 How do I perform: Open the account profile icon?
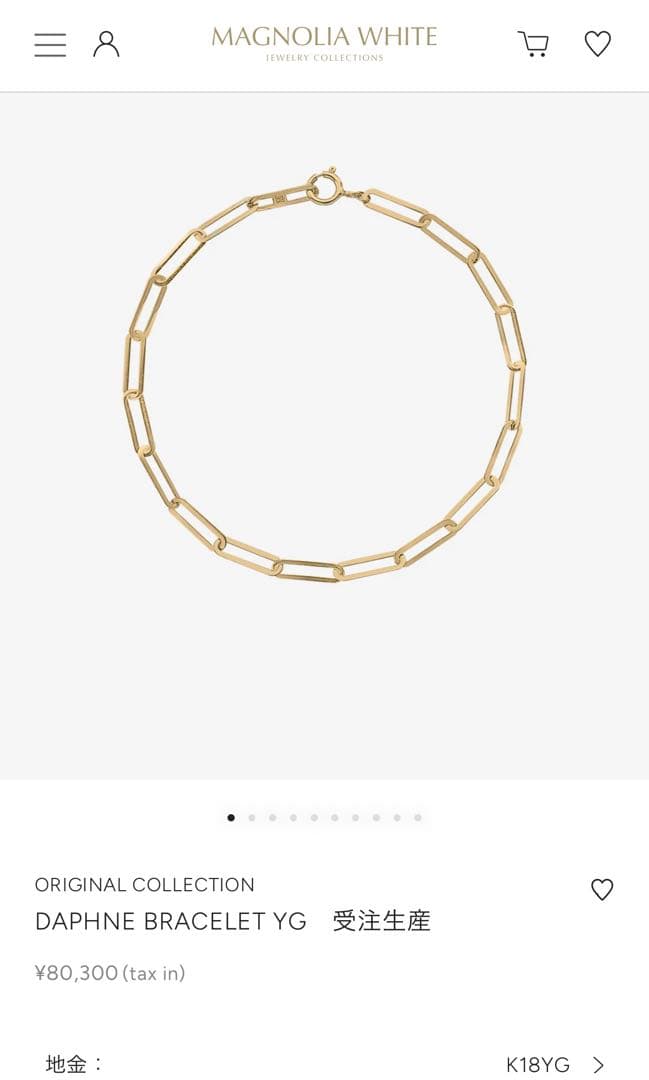(106, 44)
